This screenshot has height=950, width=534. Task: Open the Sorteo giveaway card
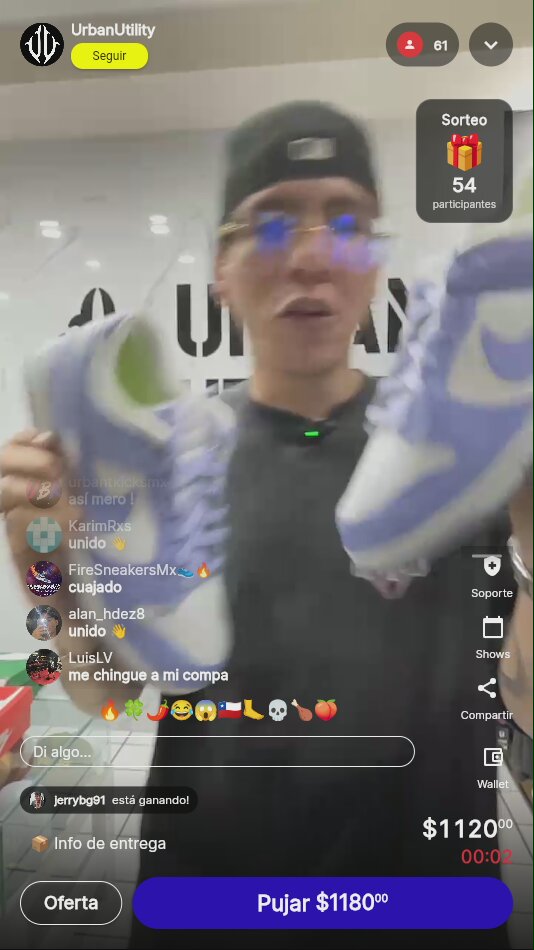(464, 161)
